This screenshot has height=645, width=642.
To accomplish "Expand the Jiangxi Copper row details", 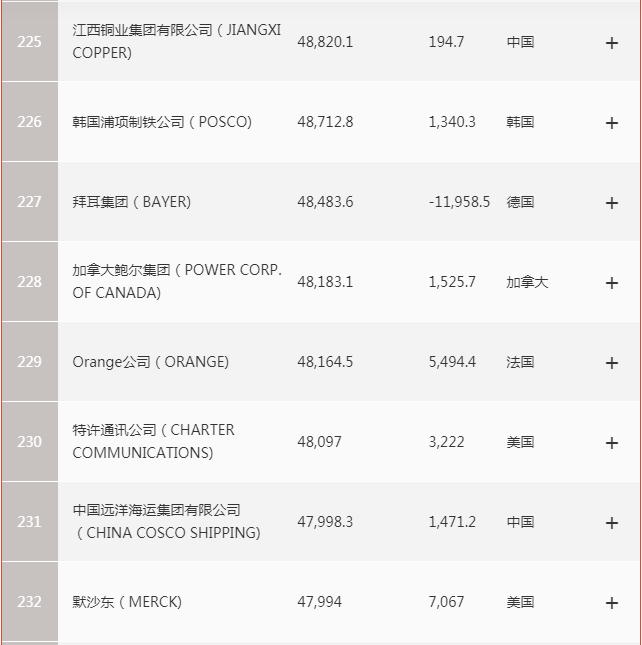I will click(612, 43).
